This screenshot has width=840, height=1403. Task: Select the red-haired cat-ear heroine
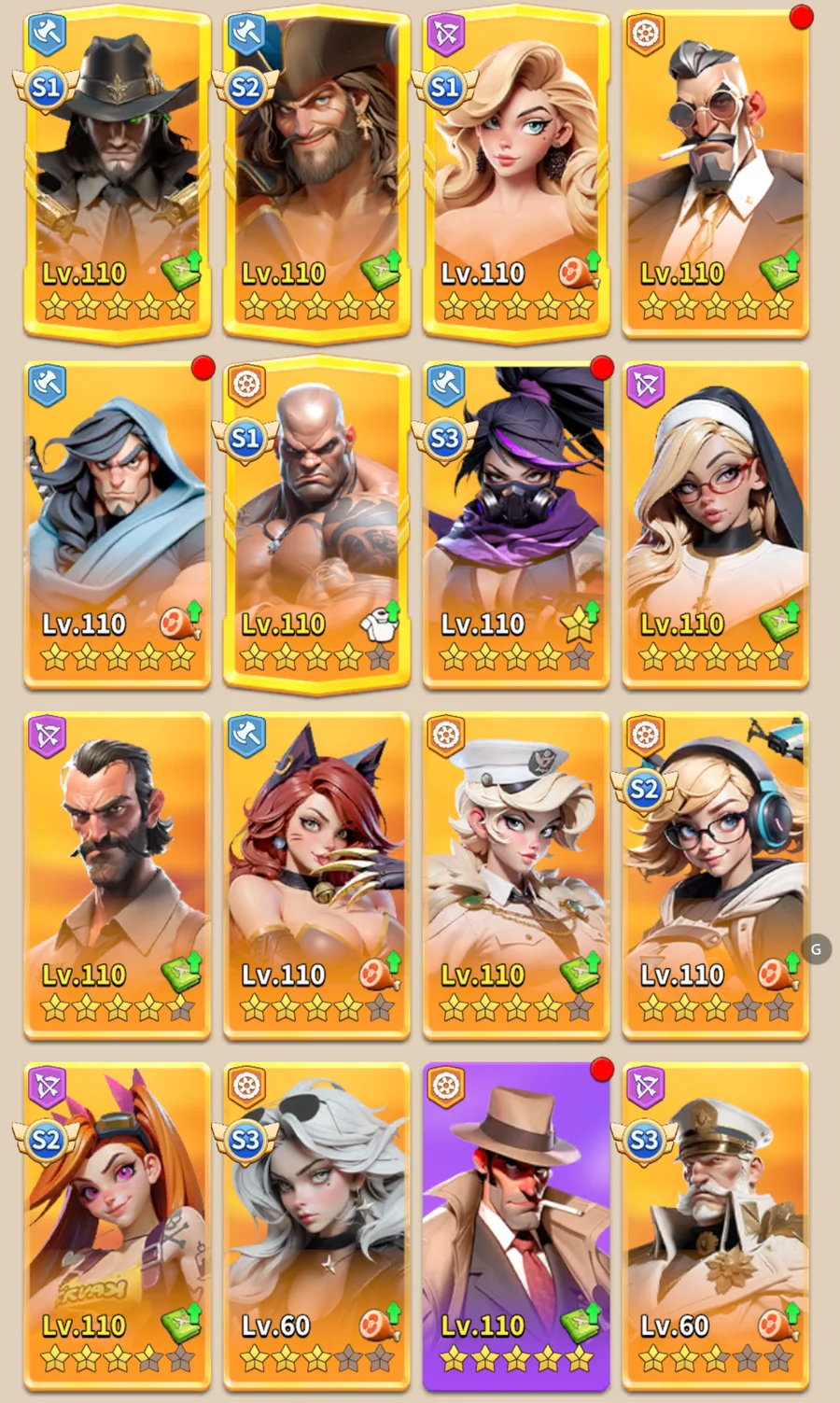pyautogui.click(x=316, y=873)
